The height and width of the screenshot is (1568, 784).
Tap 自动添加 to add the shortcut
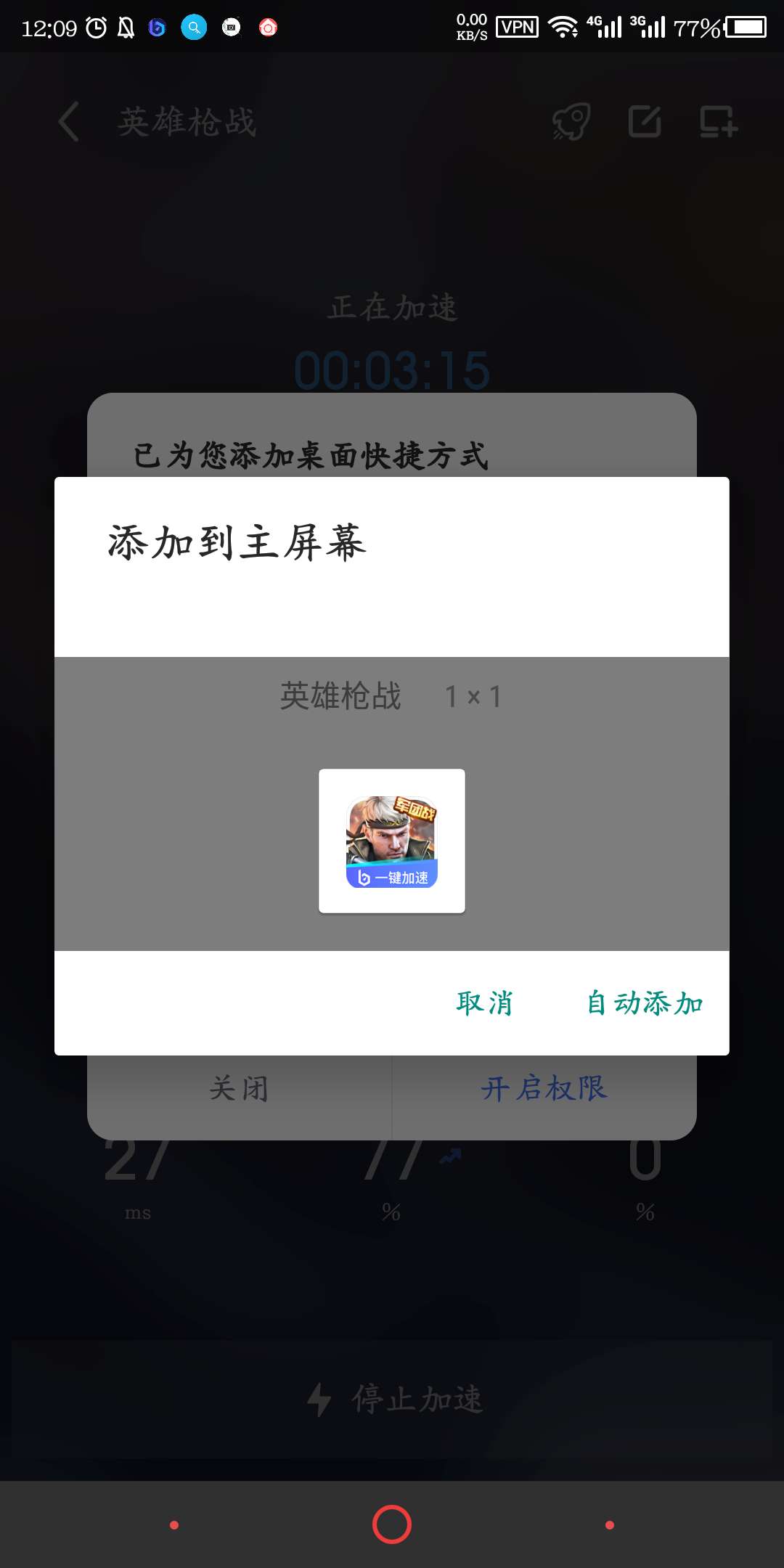tap(645, 1003)
